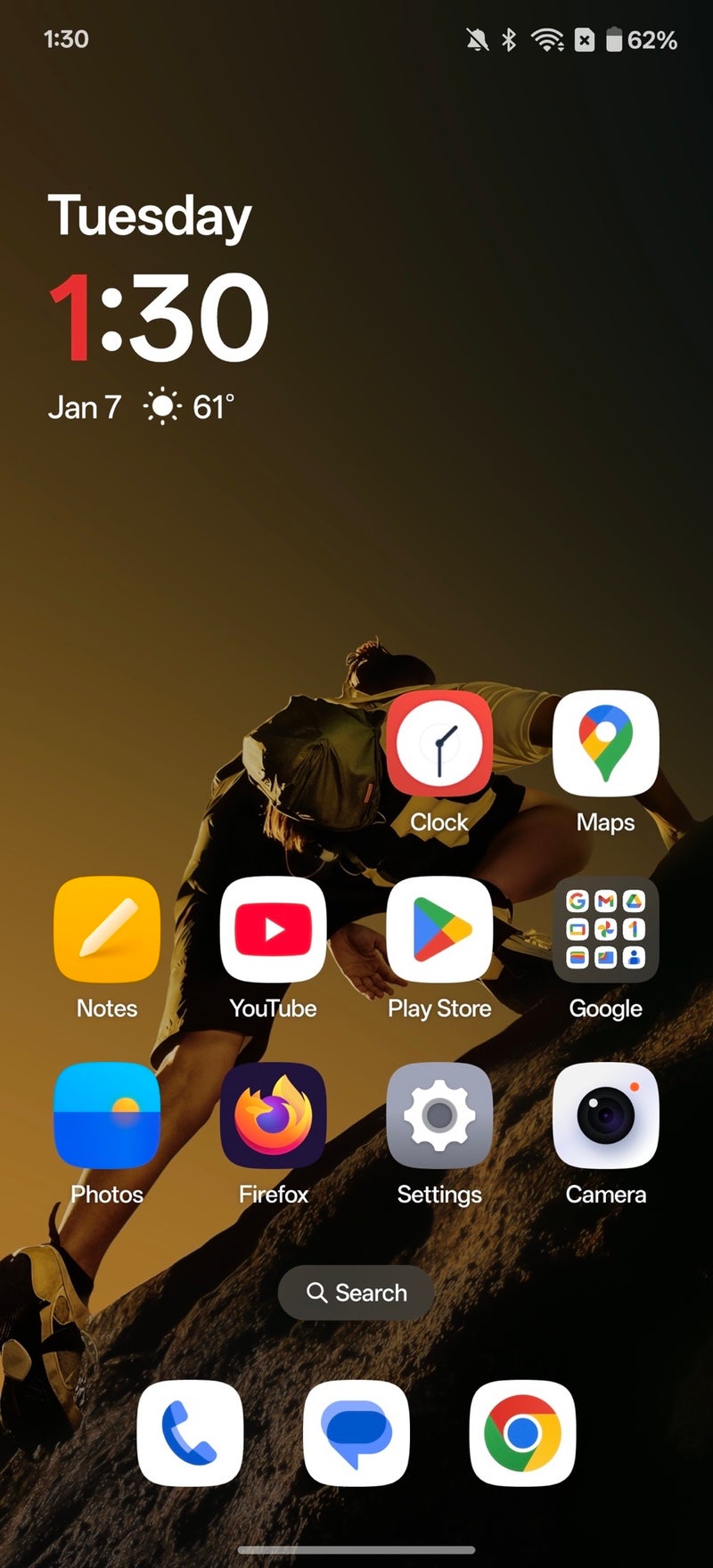
Task: Open the Phone dialer in the dock
Action: coord(190,1433)
